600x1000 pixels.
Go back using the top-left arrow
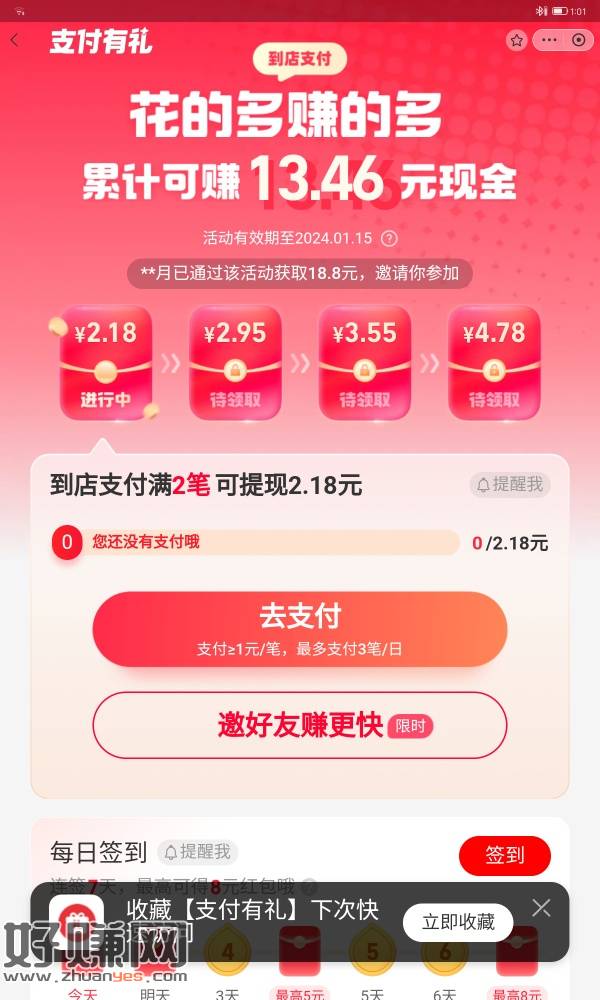pos(15,41)
